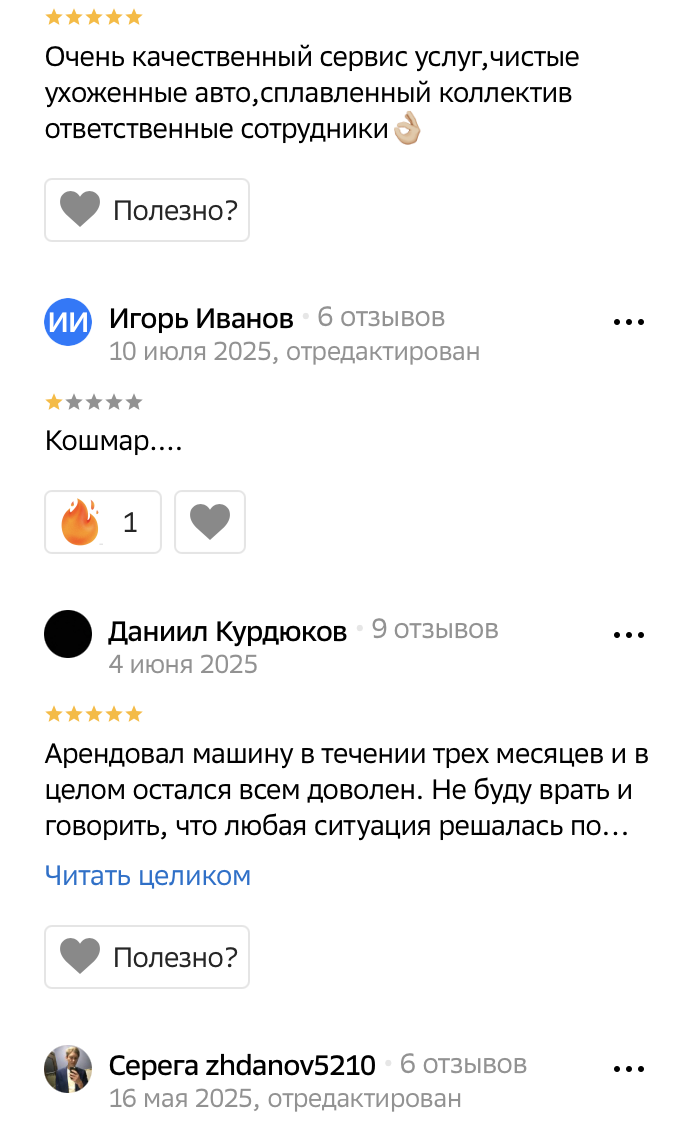Open overflow menu on Серега zhdanov5210's review
This screenshot has width=676, height=1124.
point(629,1069)
